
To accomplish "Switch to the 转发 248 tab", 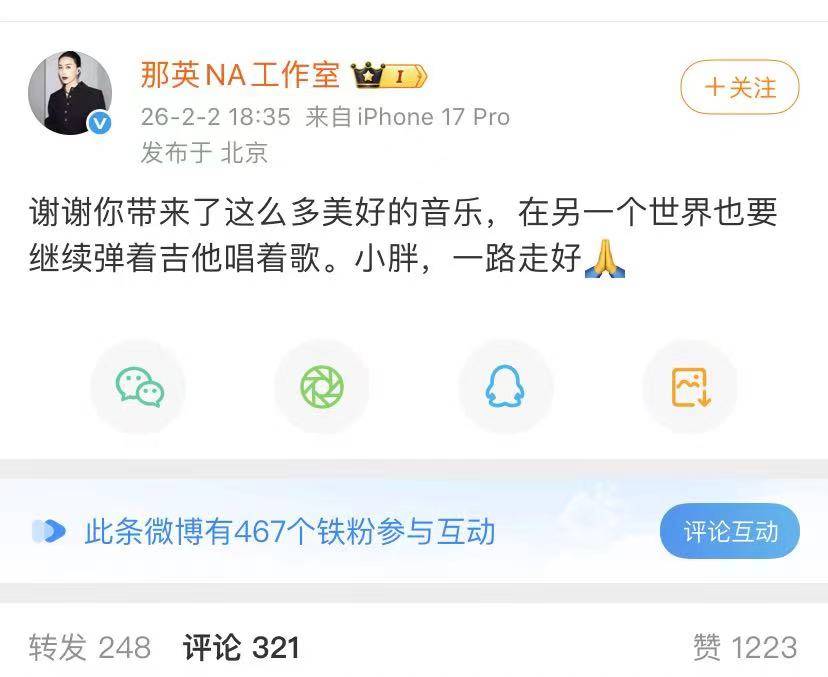I will pyautogui.click(x=90, y=647).
